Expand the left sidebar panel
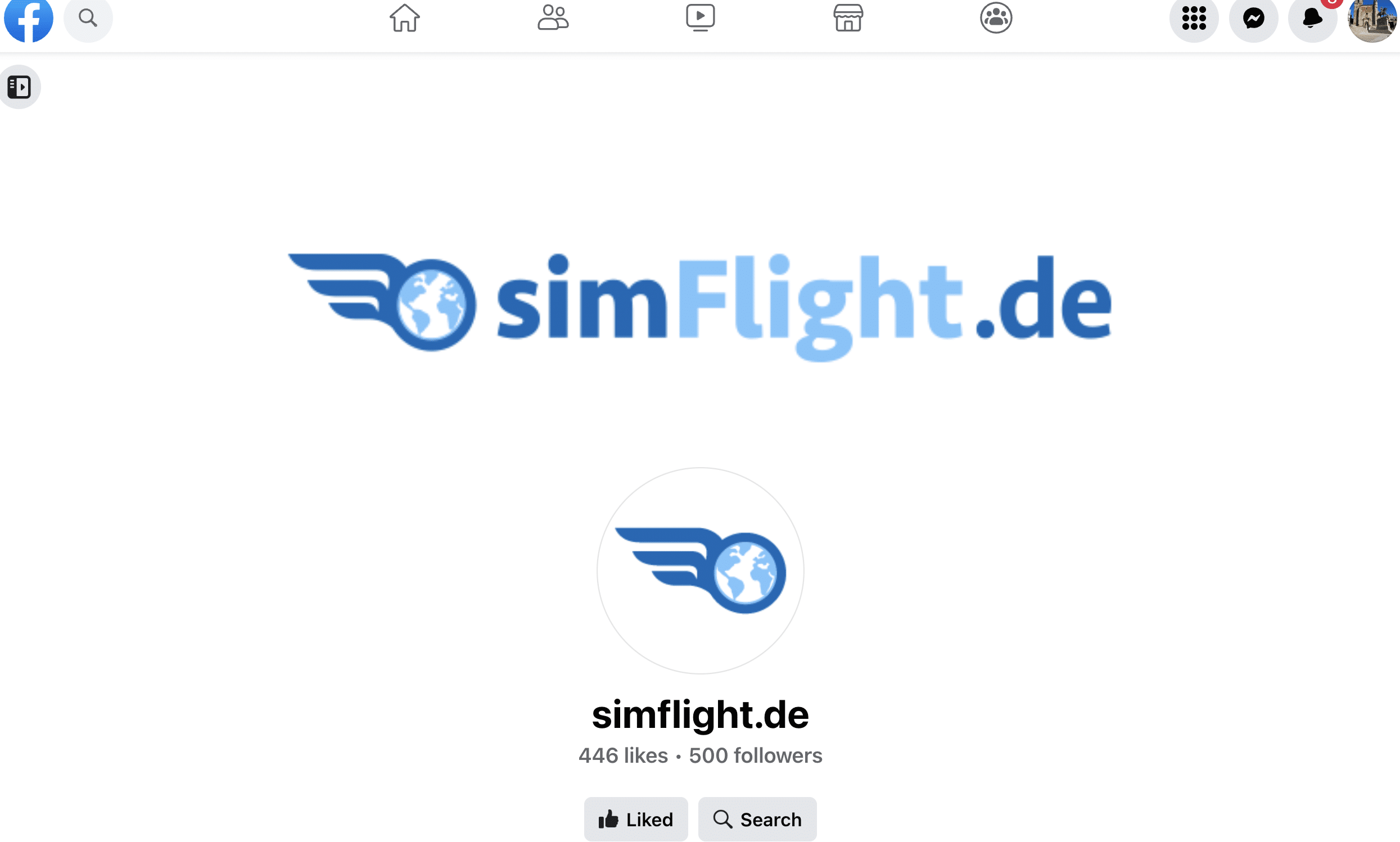Screen dimensions: 1400x842 19,87
